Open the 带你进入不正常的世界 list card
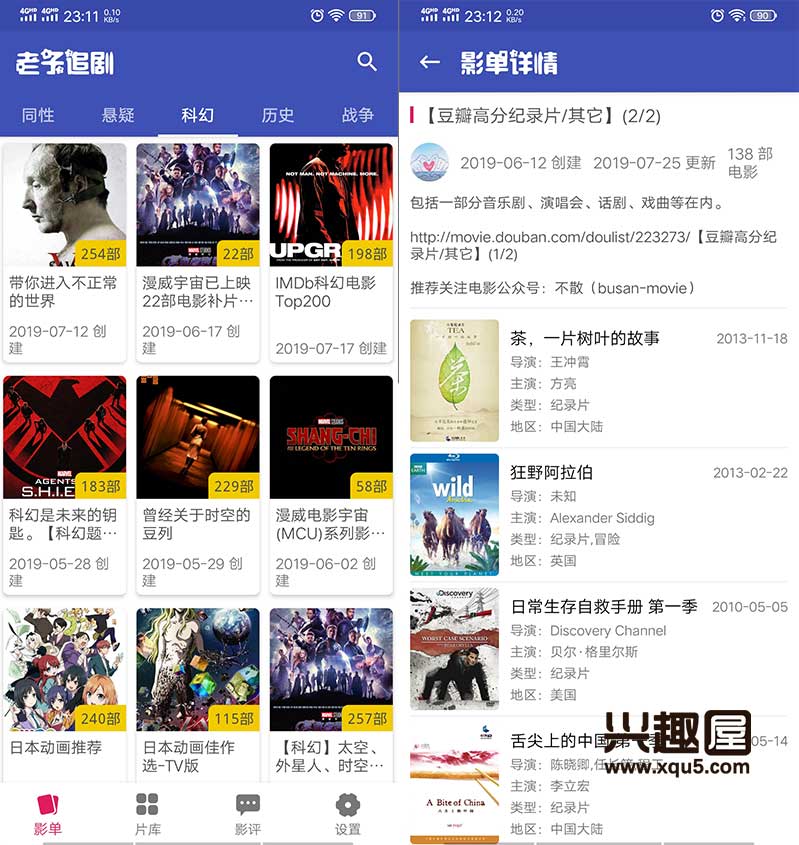Viewport: 799px width, 845px height. 65,250
